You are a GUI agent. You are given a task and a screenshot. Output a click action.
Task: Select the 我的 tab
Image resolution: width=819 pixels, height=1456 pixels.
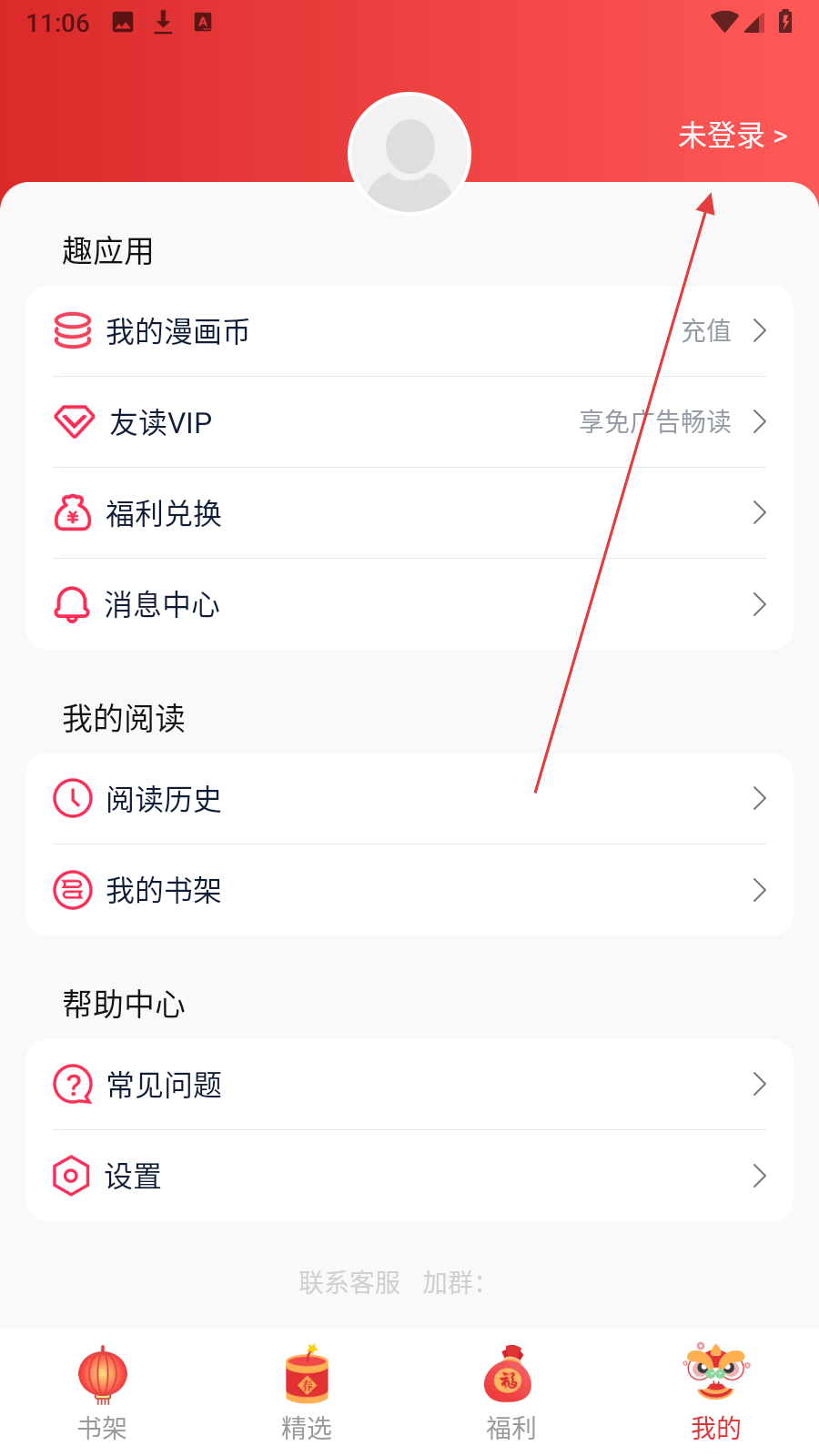coord(715,1392)
